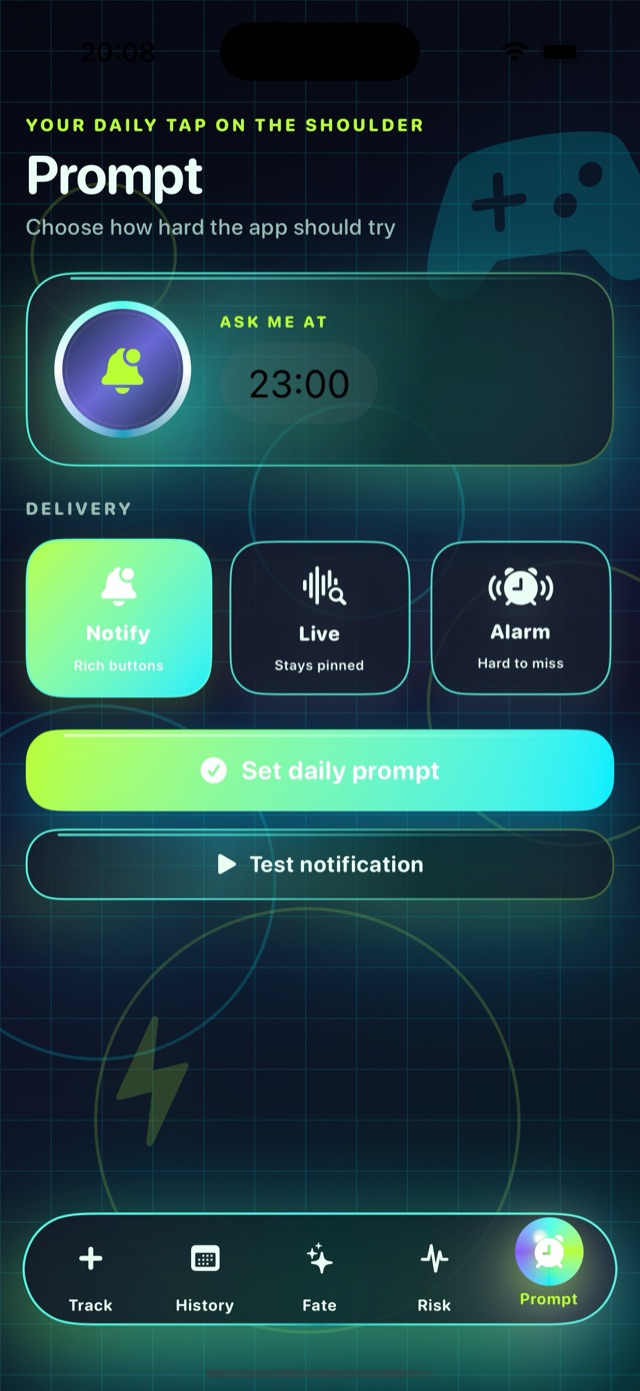The height and width of the screenshot is (1391, 640).
Task: Open the History tab
Action: pyautogui.click(x=205, y=1275)
